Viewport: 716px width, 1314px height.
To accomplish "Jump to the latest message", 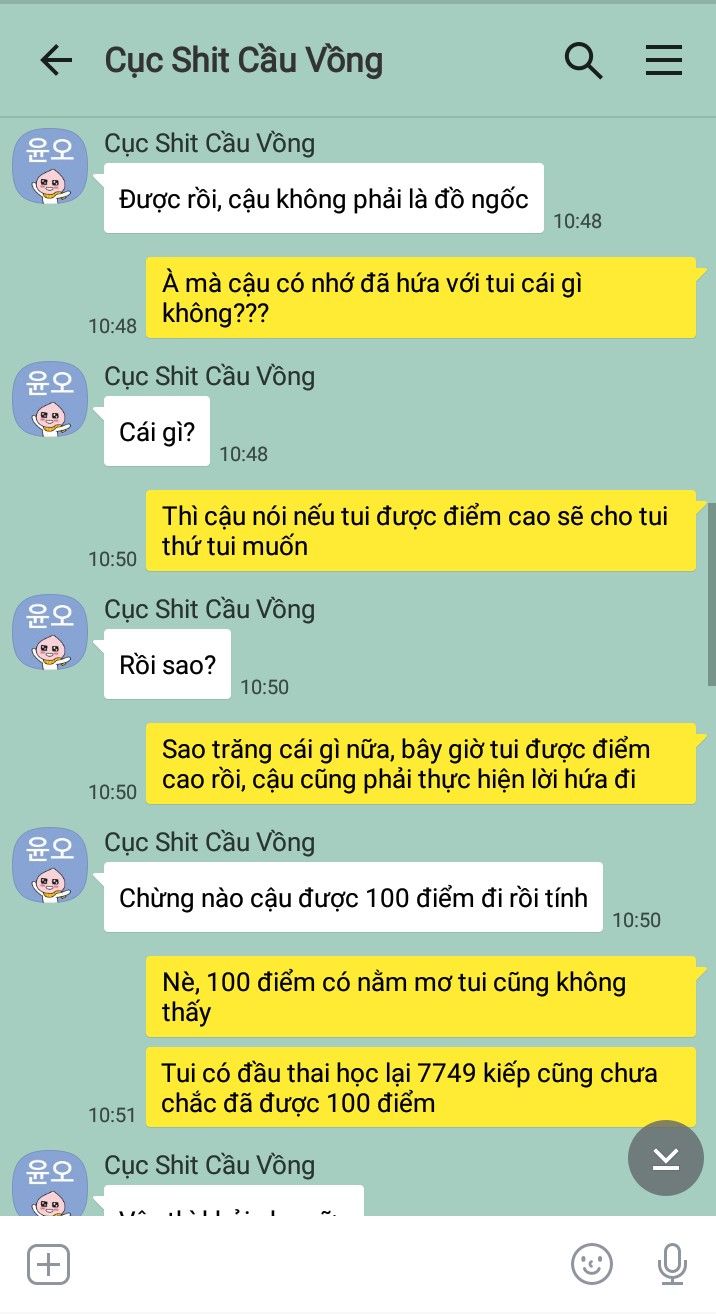I will point(665,1158).
